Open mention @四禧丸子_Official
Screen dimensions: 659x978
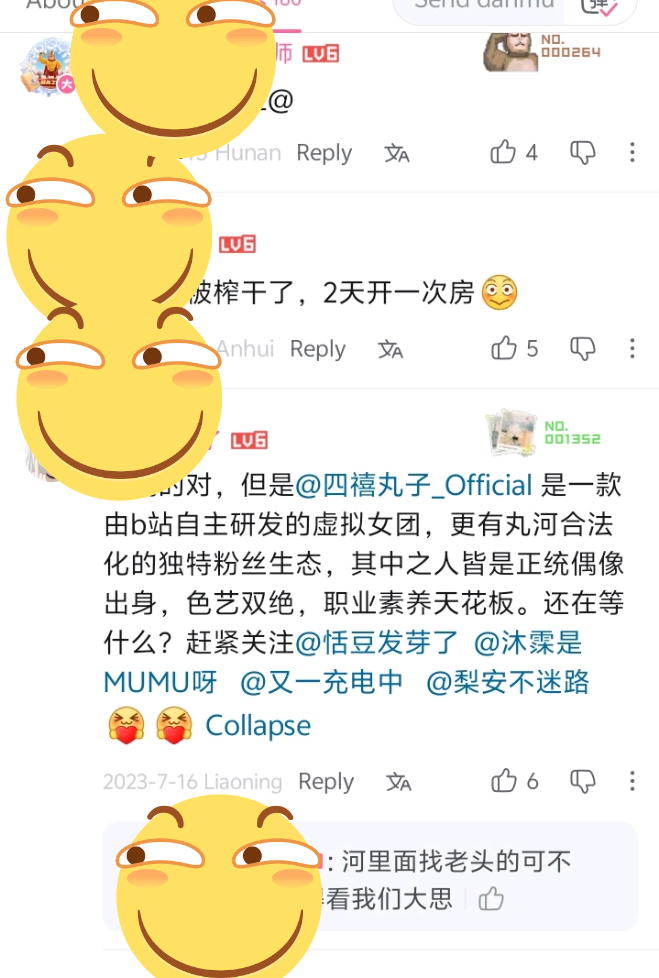pos(413,485)
